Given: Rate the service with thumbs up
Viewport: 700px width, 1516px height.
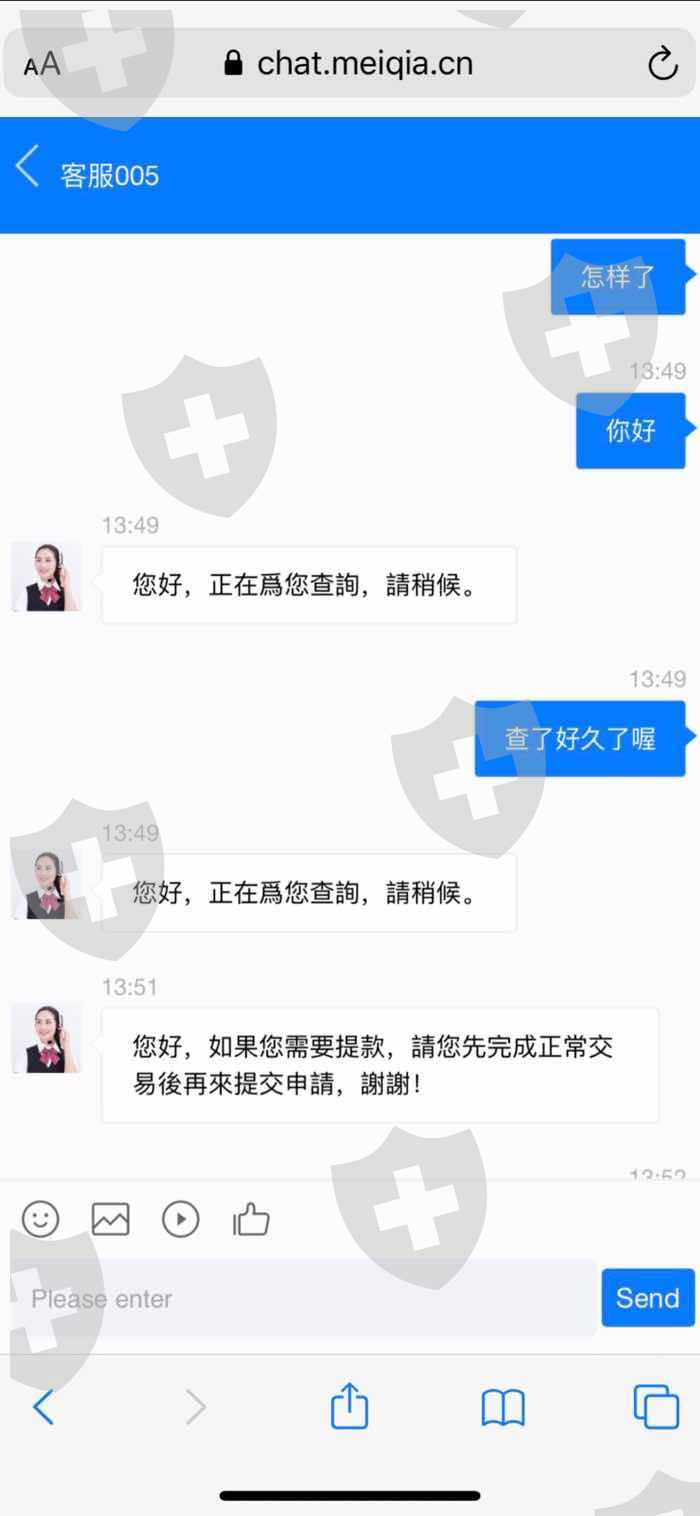Looking at the screenshot, I should click(x=251, y=1219).
